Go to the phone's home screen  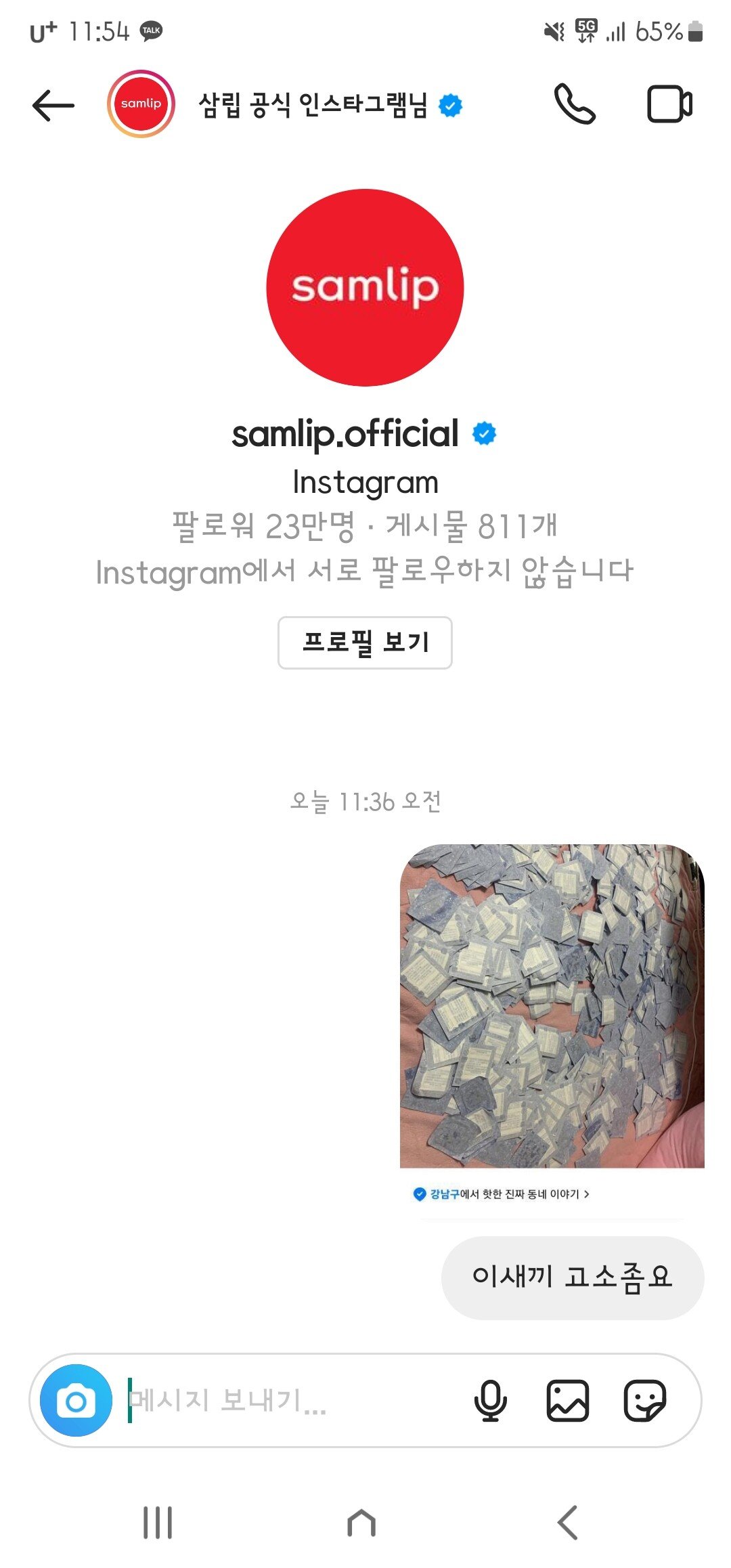(x=361, y=1523)
